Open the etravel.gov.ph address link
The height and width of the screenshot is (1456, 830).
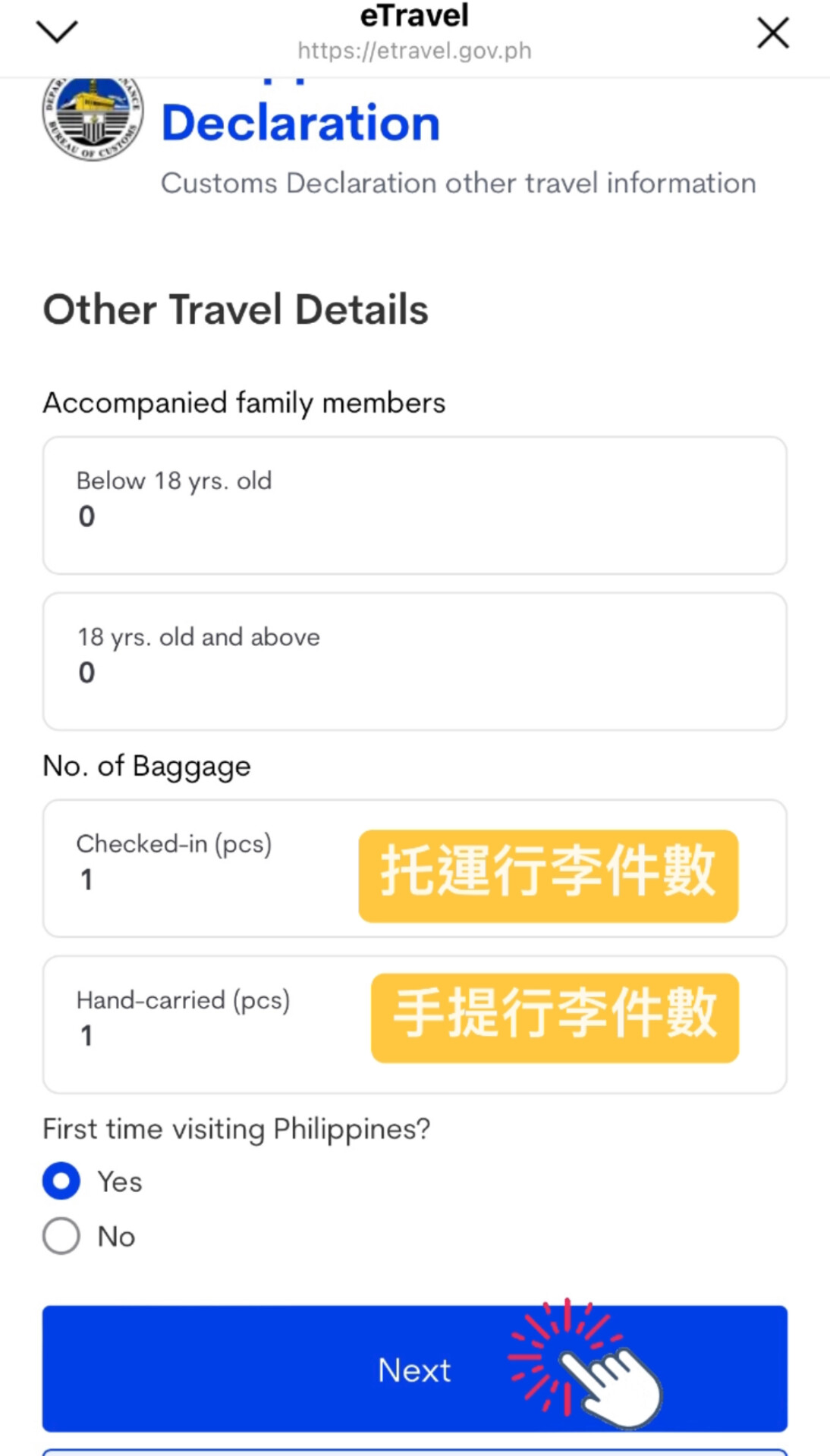click(414, 51)
